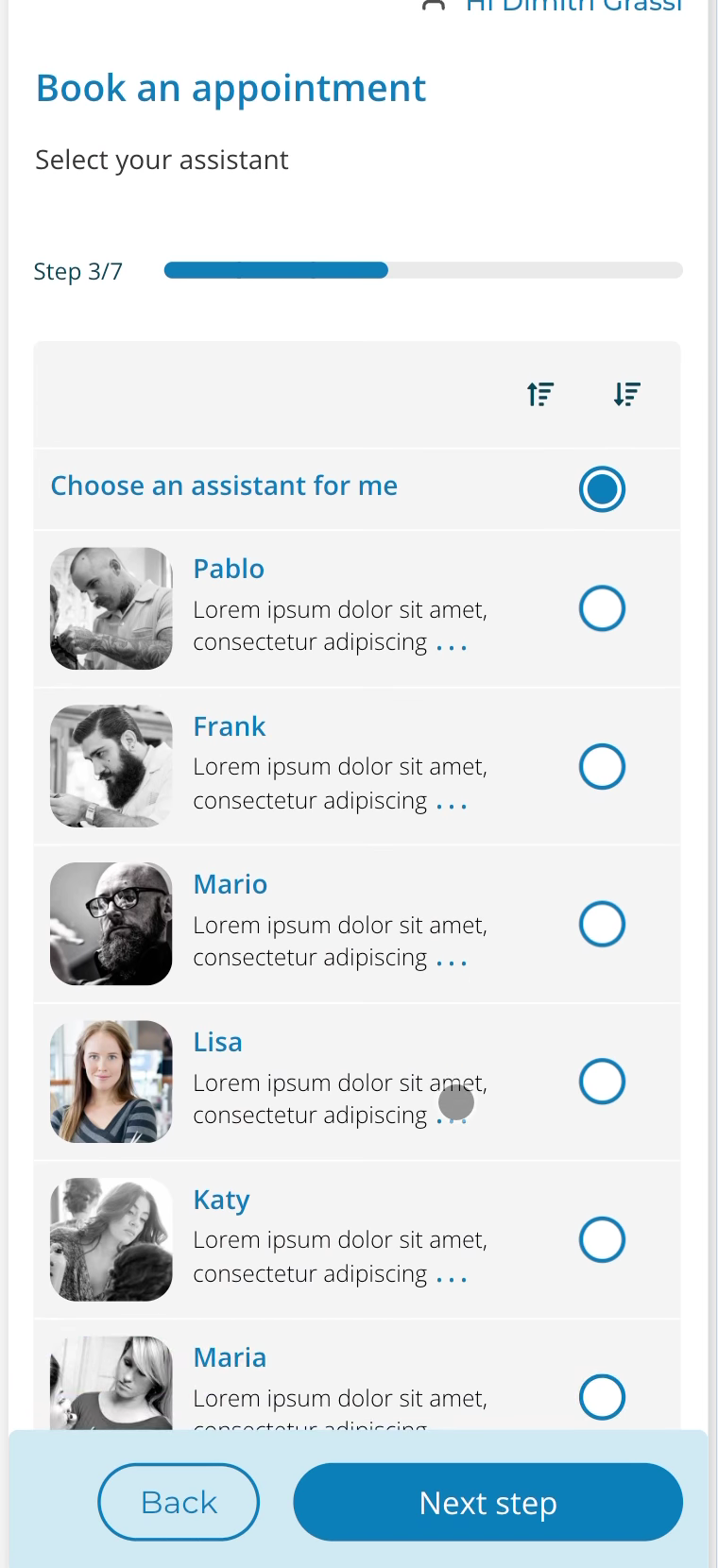
Task: Choose Frank's radio button
Action: [602, 766]
